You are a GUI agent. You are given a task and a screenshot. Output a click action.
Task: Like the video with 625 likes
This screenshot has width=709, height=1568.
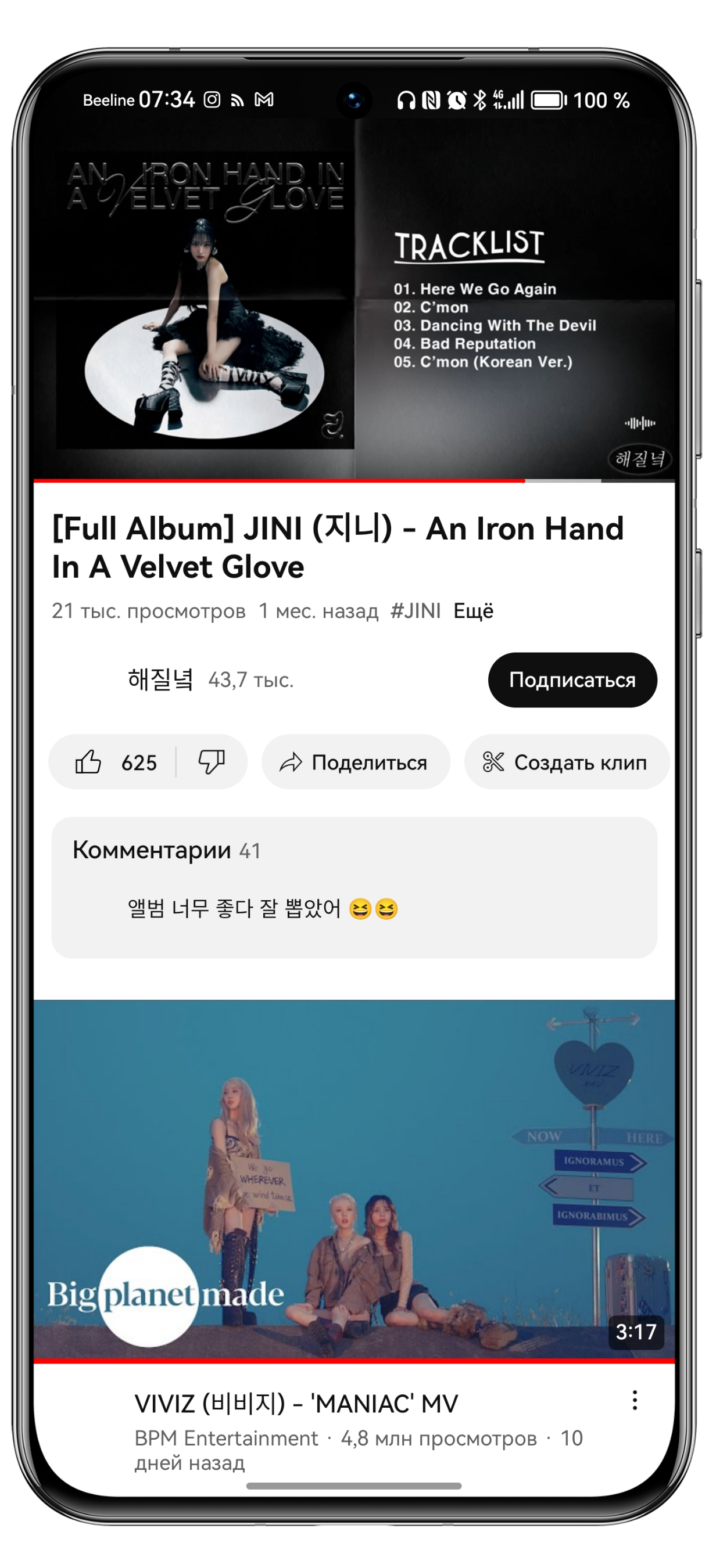point(115,762)
